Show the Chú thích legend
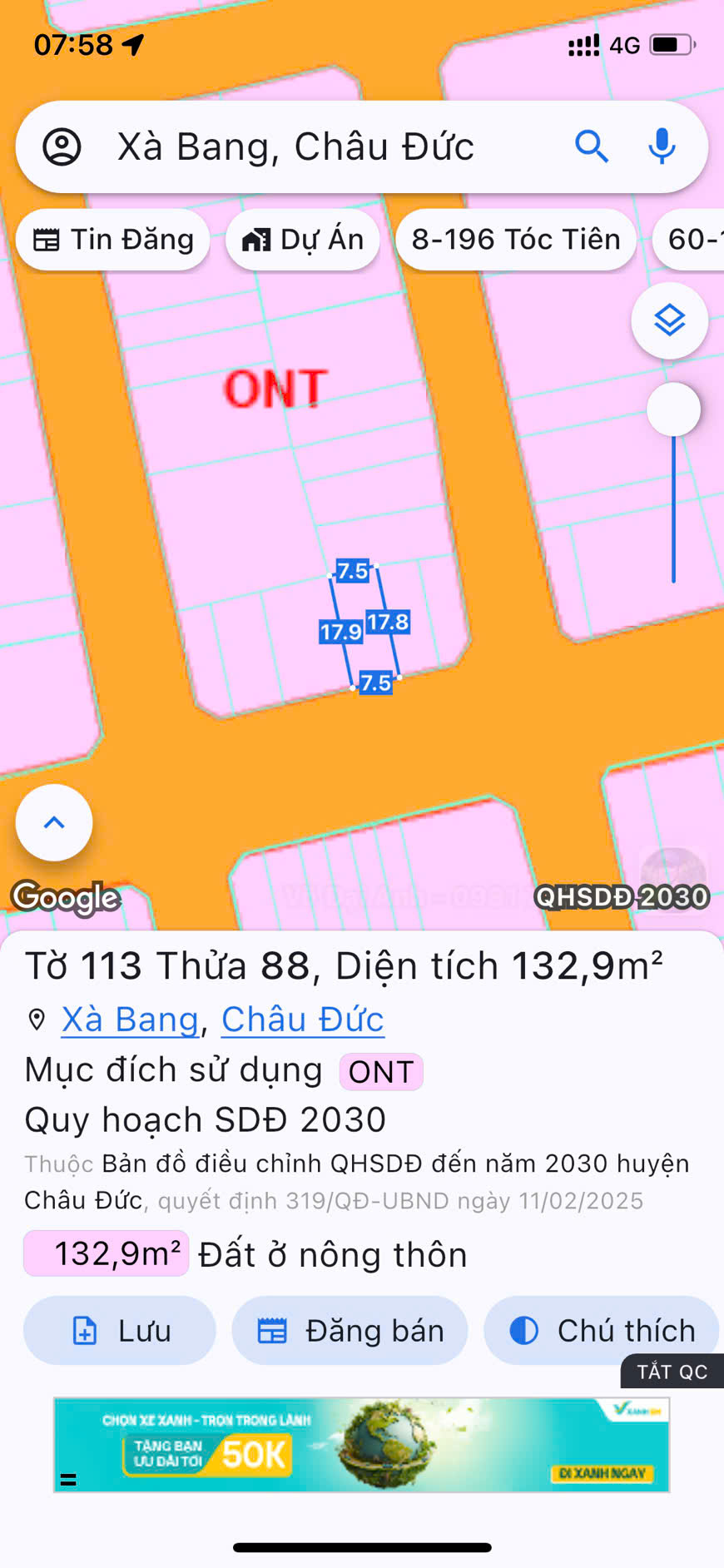Viewport: 724px width, 1568px height. point(601,1330)
